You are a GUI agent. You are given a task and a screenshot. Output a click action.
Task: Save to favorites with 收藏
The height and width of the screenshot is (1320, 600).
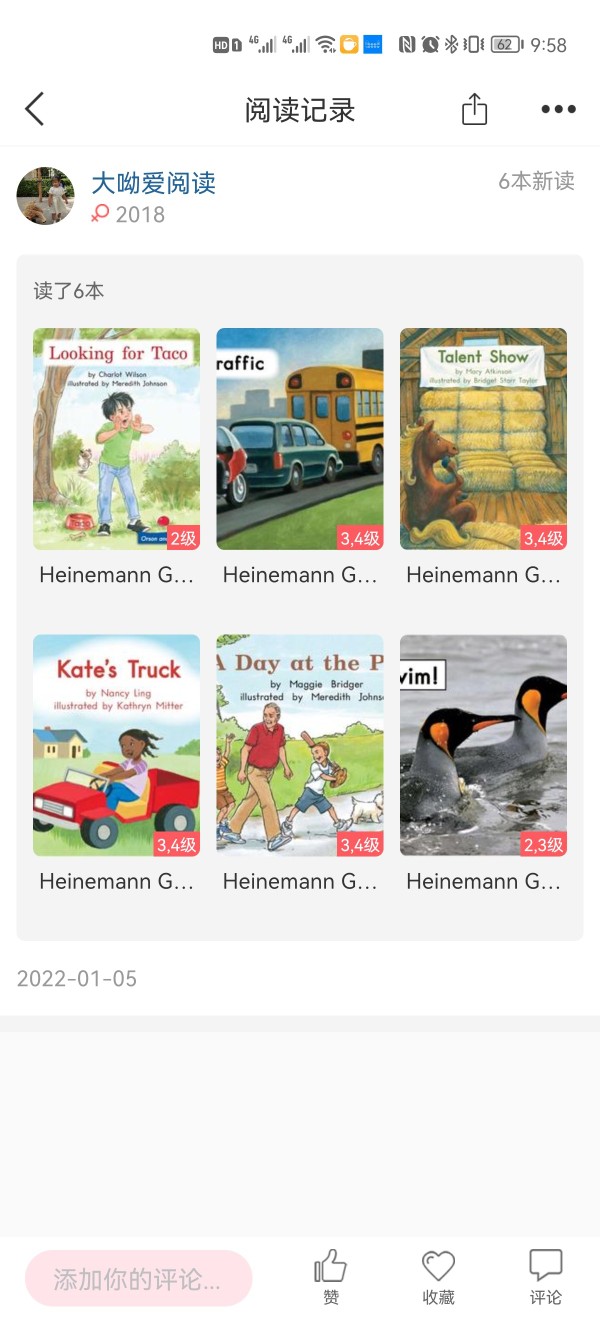pos(438,1276)
